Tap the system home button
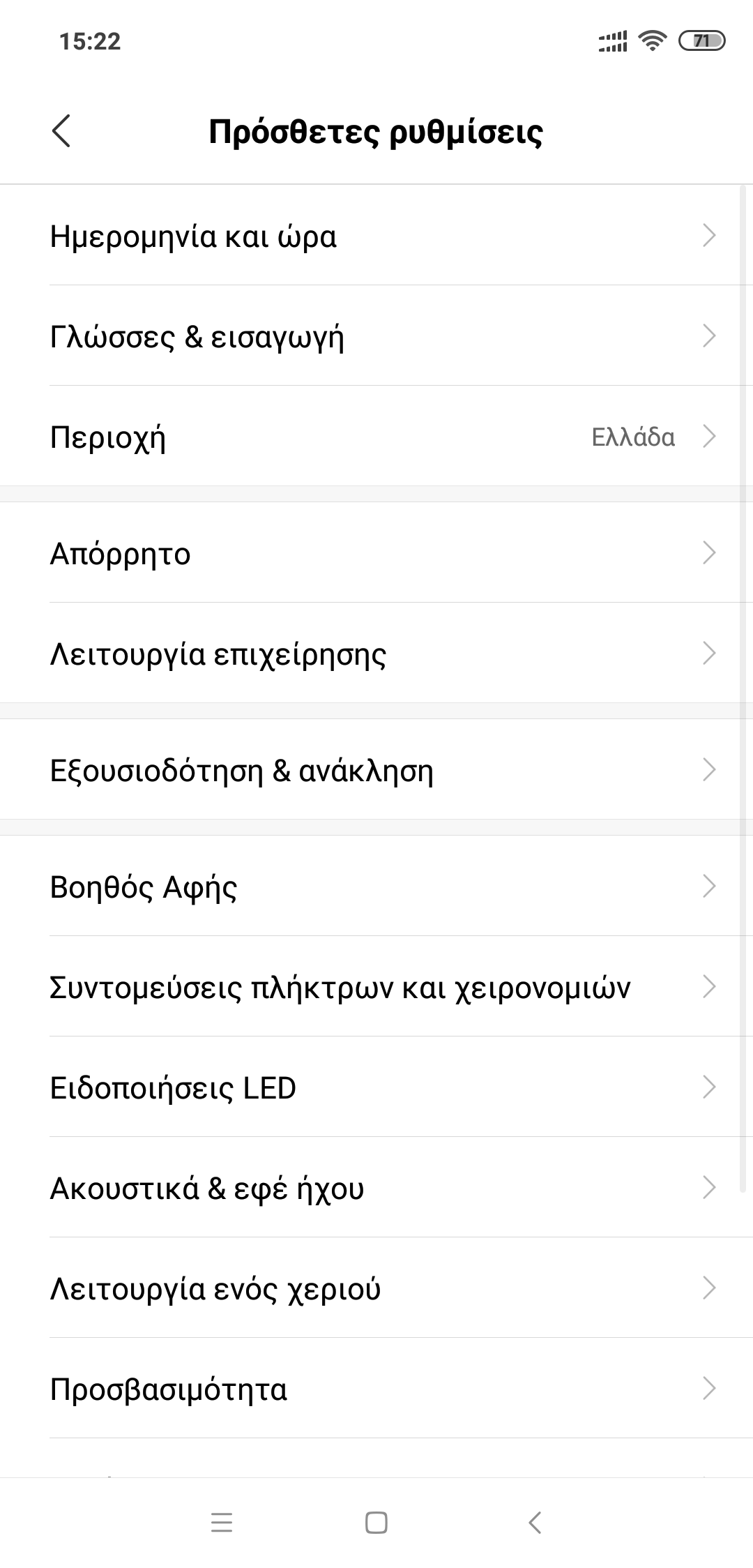Viewport: 753px width, 1568px height. (x=376, y=1523)
